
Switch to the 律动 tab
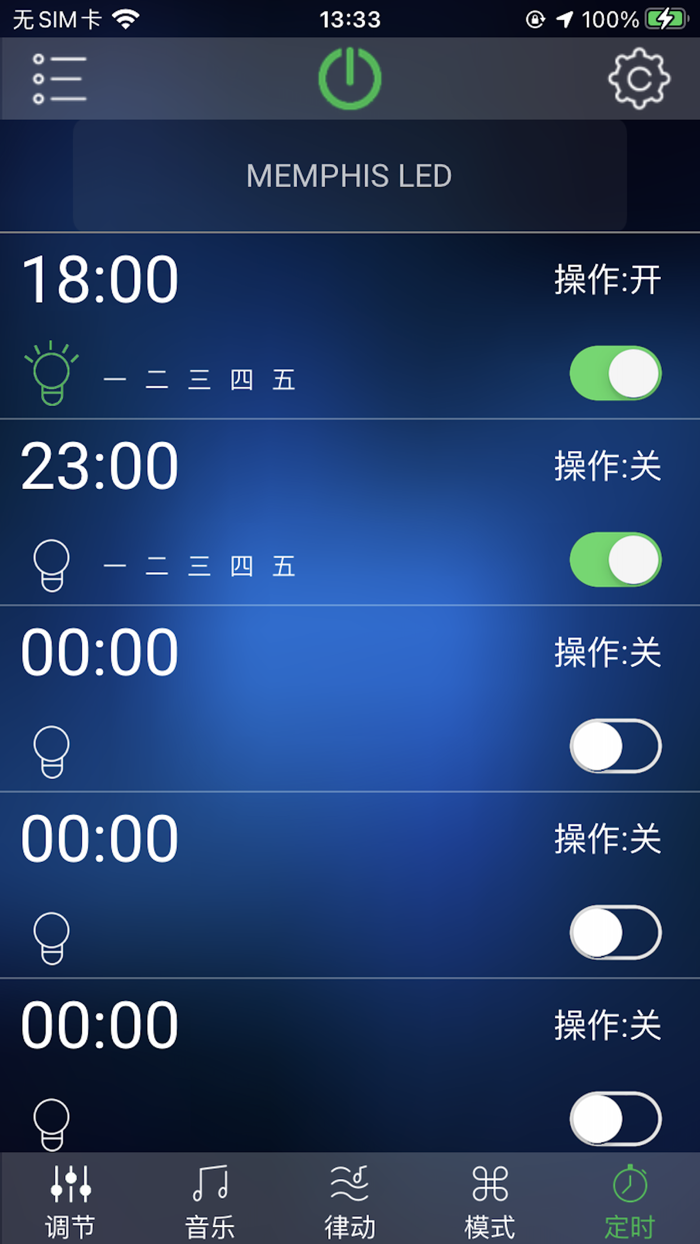tap(350, 1200)
